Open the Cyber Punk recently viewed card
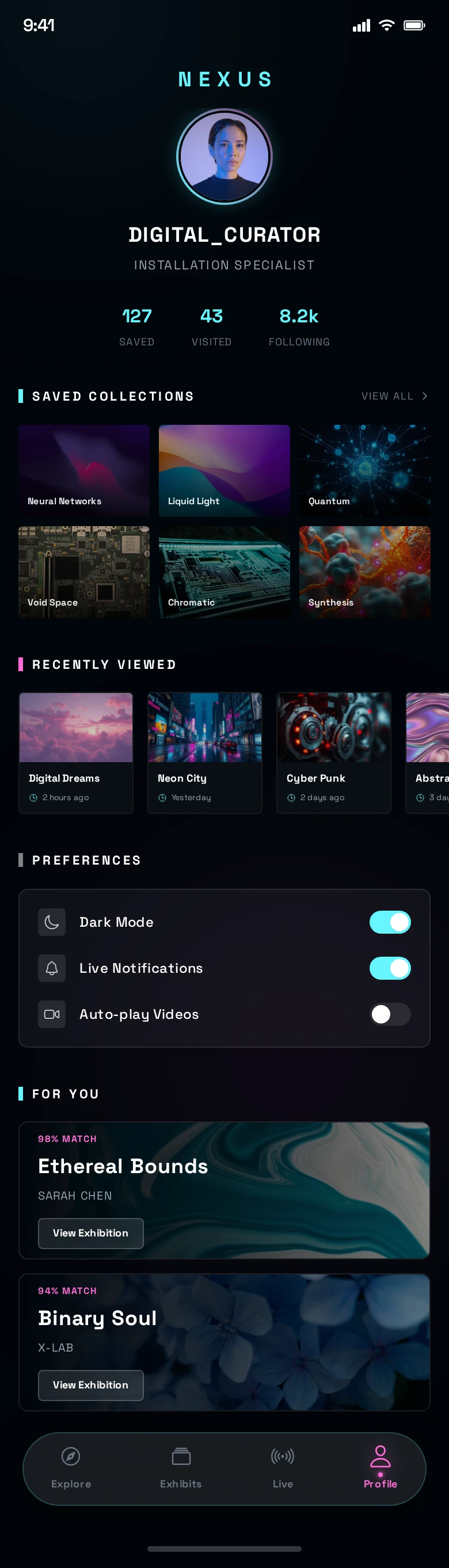Viewport: 449px width, 1568px height. pyautogui.click(x=333, y=752)
